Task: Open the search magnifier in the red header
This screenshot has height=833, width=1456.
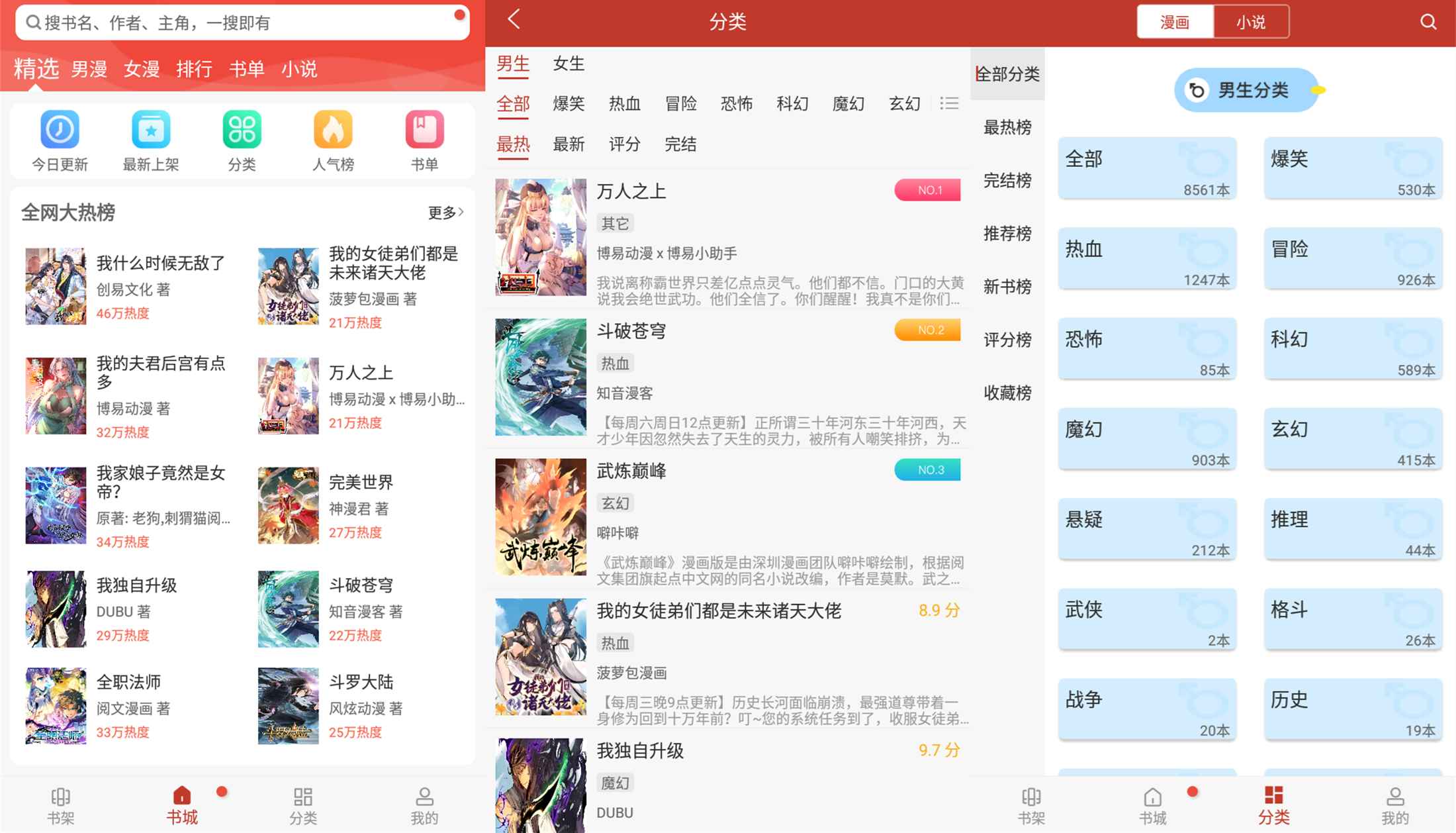Action: point(1428,22)
